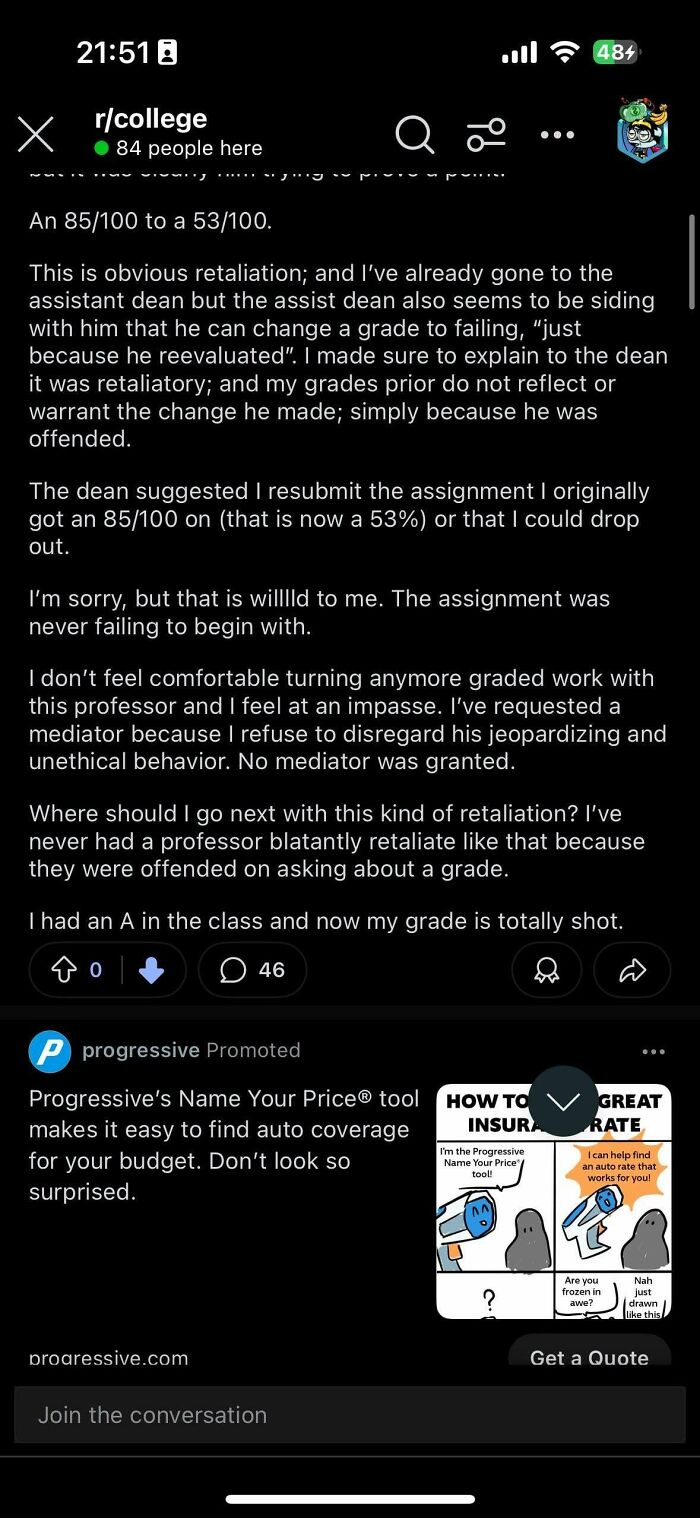The width and height of the screenshot is (700, 1518).
Task: Open options for the Progressive ad
Action: pyautogui.click(x=653, y=1051)
